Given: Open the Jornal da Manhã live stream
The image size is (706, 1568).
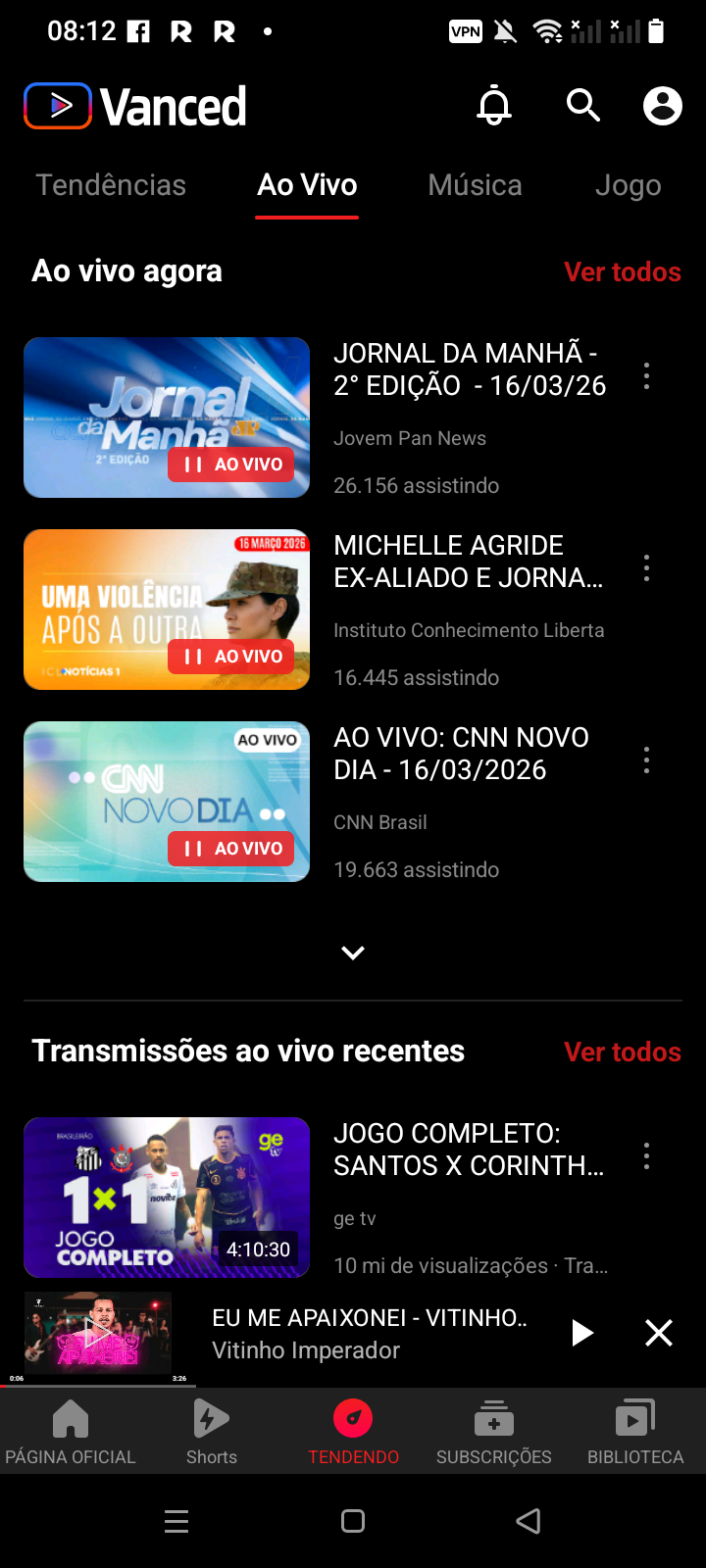Looking at the screenshot, I should coord(167,417).
